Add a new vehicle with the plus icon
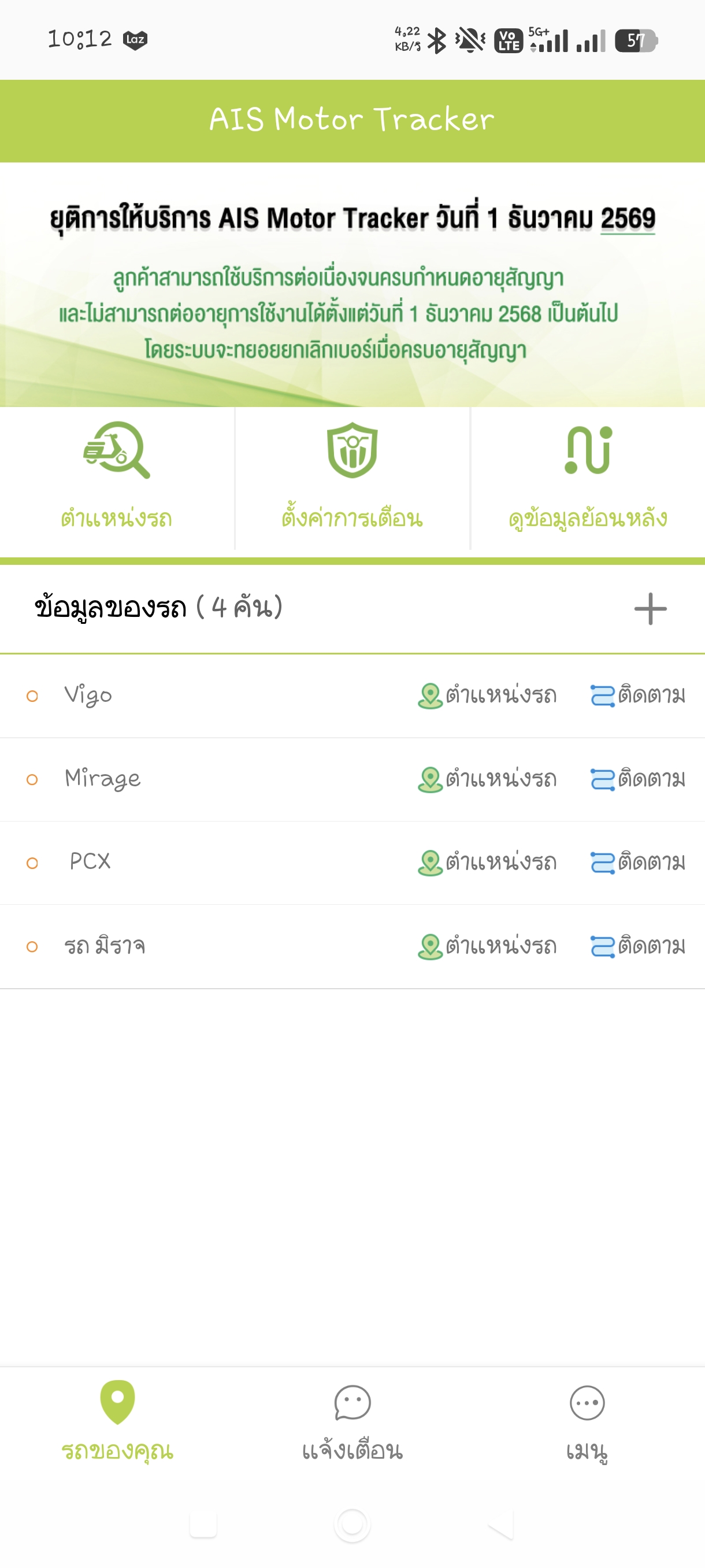Screen dimensions: 705x1568 650,609
